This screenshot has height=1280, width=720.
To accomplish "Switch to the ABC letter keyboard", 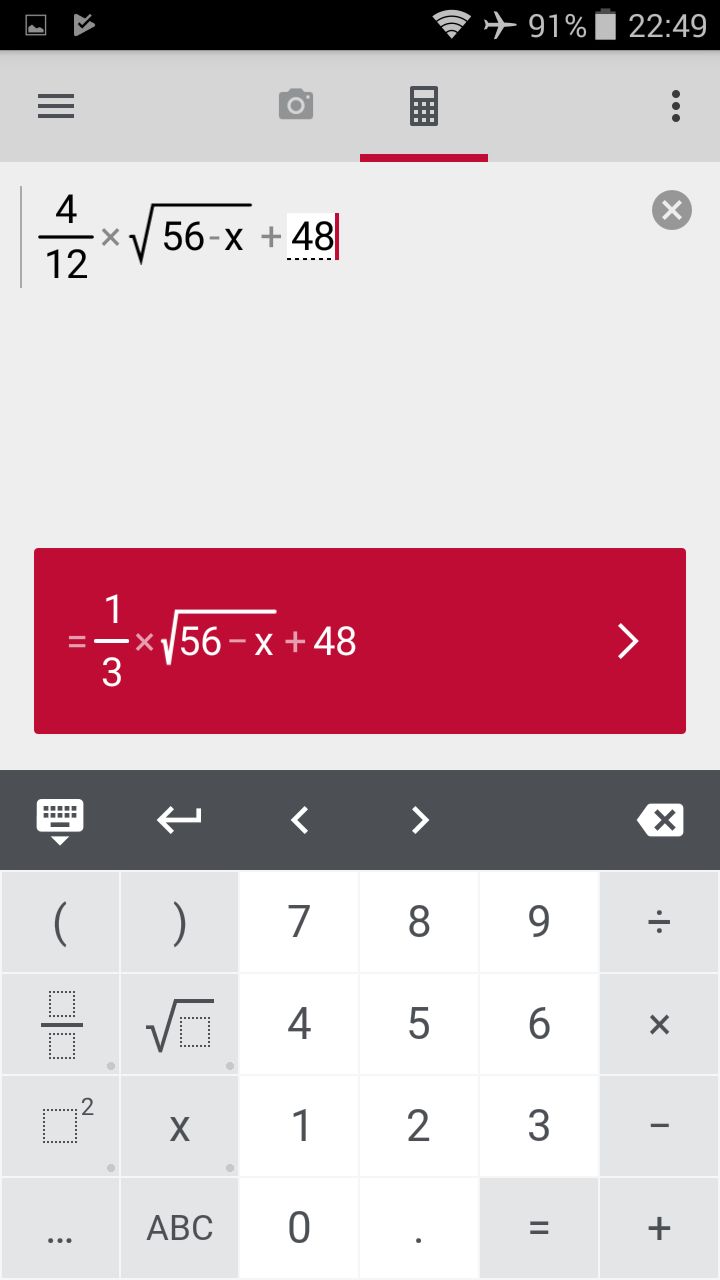I will pos(180,1229).
